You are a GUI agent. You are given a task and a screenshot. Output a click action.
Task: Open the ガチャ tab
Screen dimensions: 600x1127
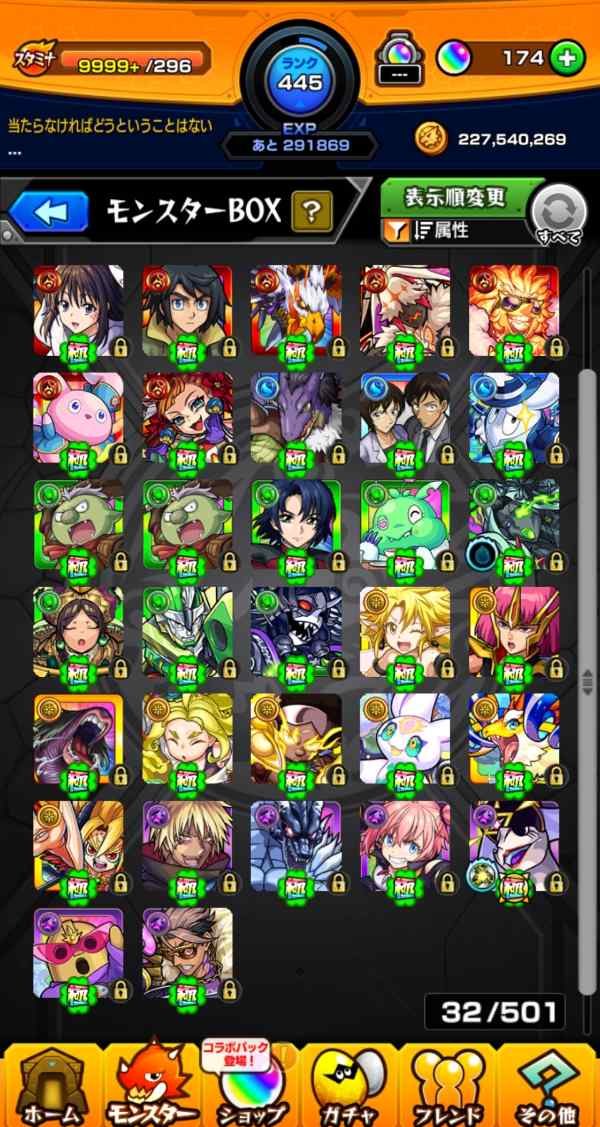coord(348,1085)
